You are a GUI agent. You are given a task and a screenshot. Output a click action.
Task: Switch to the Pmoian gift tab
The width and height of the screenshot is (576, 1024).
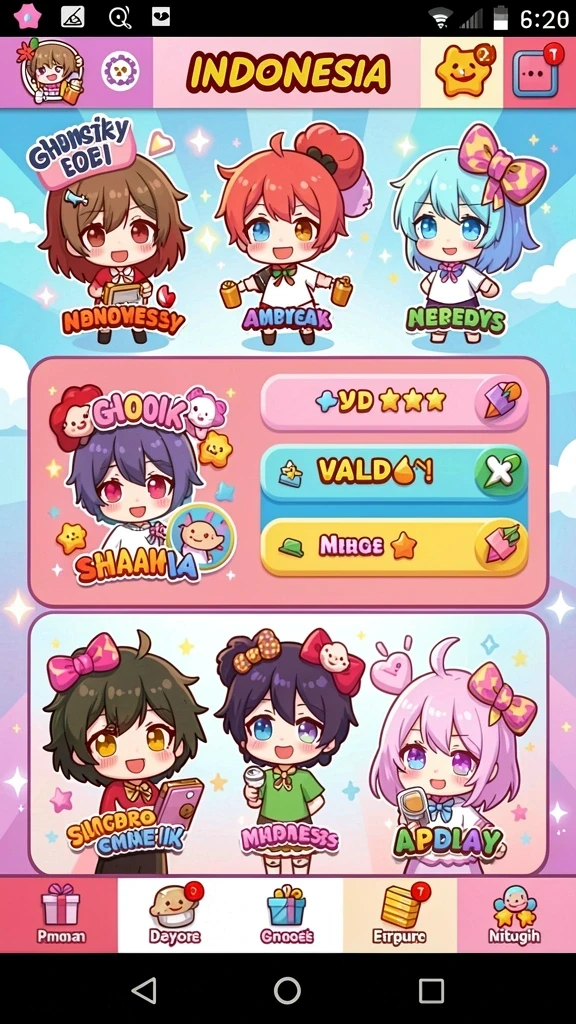59,914
